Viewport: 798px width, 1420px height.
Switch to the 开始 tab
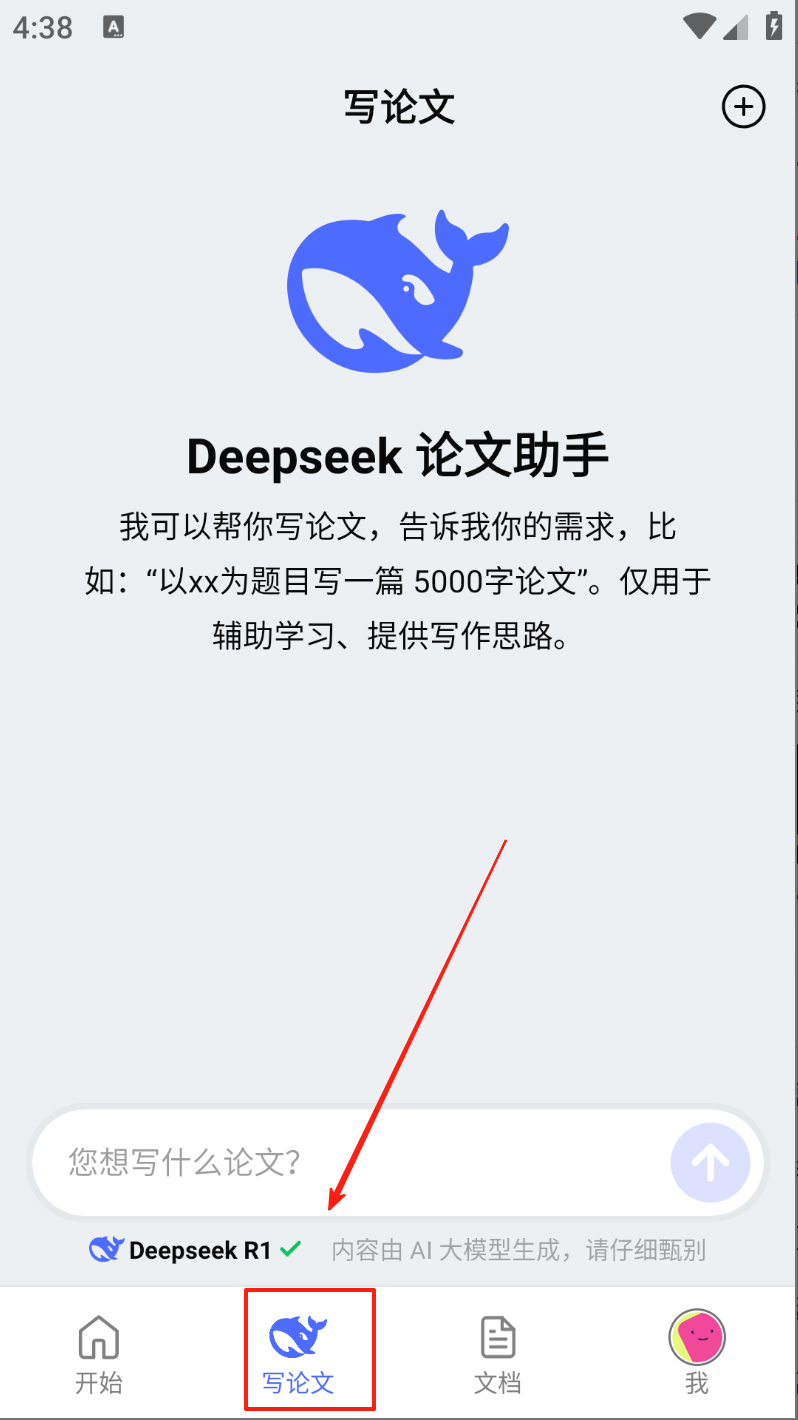[99, 1355]
